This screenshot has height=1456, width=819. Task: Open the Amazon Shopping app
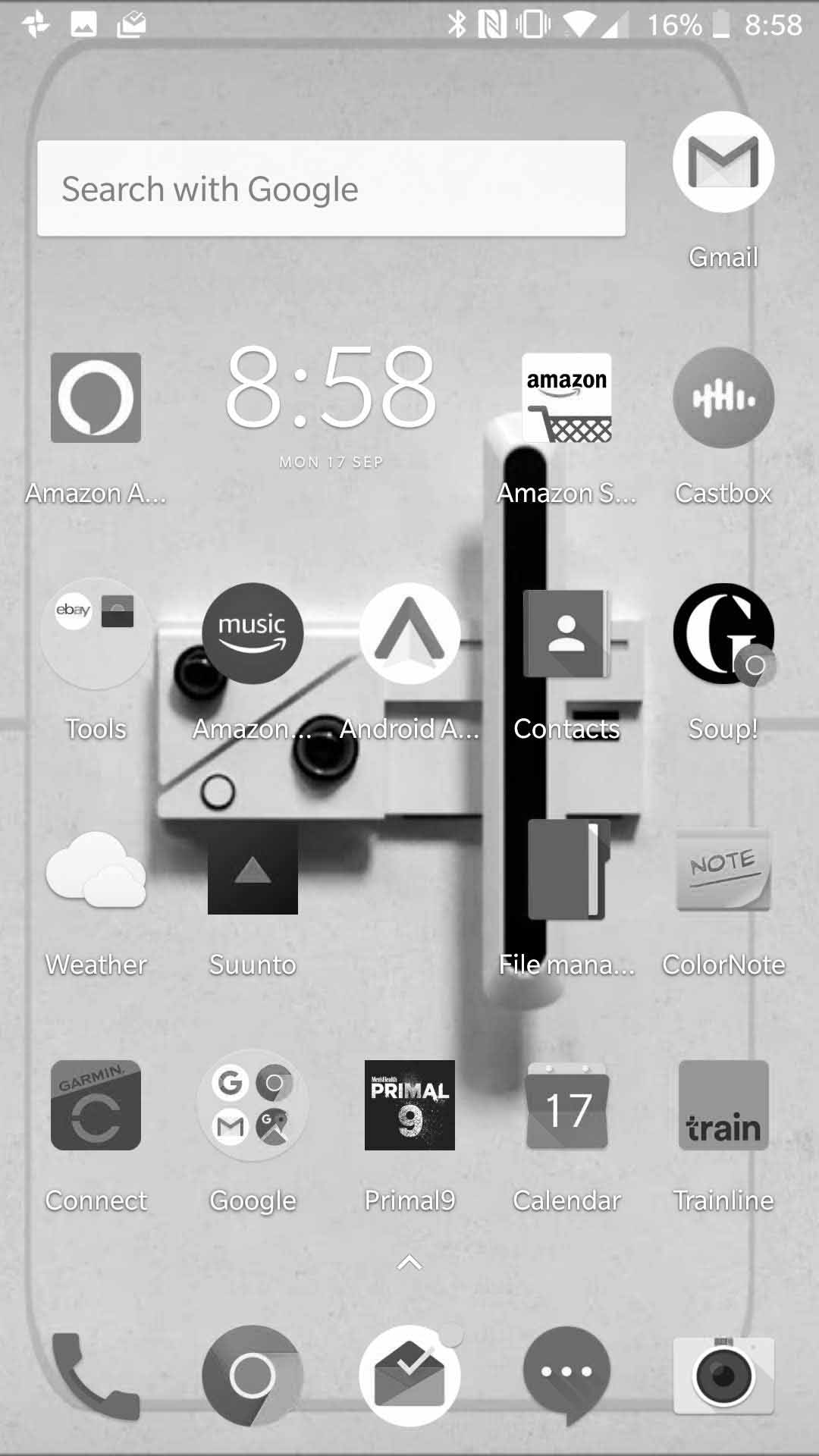click(566, 397)
